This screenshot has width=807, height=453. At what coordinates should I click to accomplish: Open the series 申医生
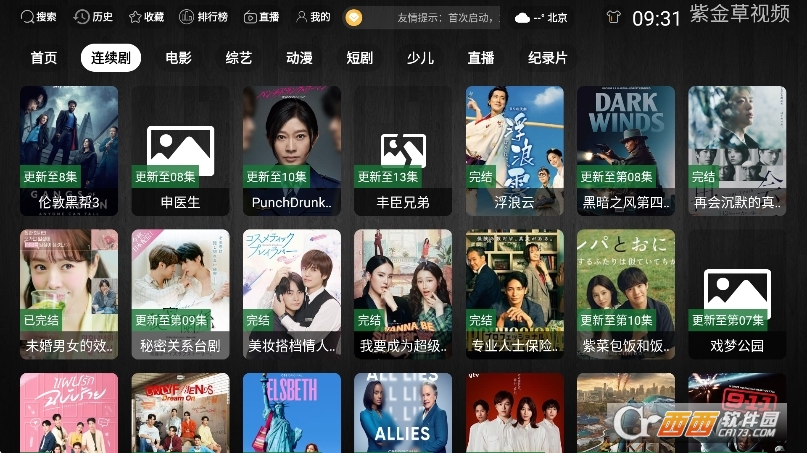click(181, 150)
